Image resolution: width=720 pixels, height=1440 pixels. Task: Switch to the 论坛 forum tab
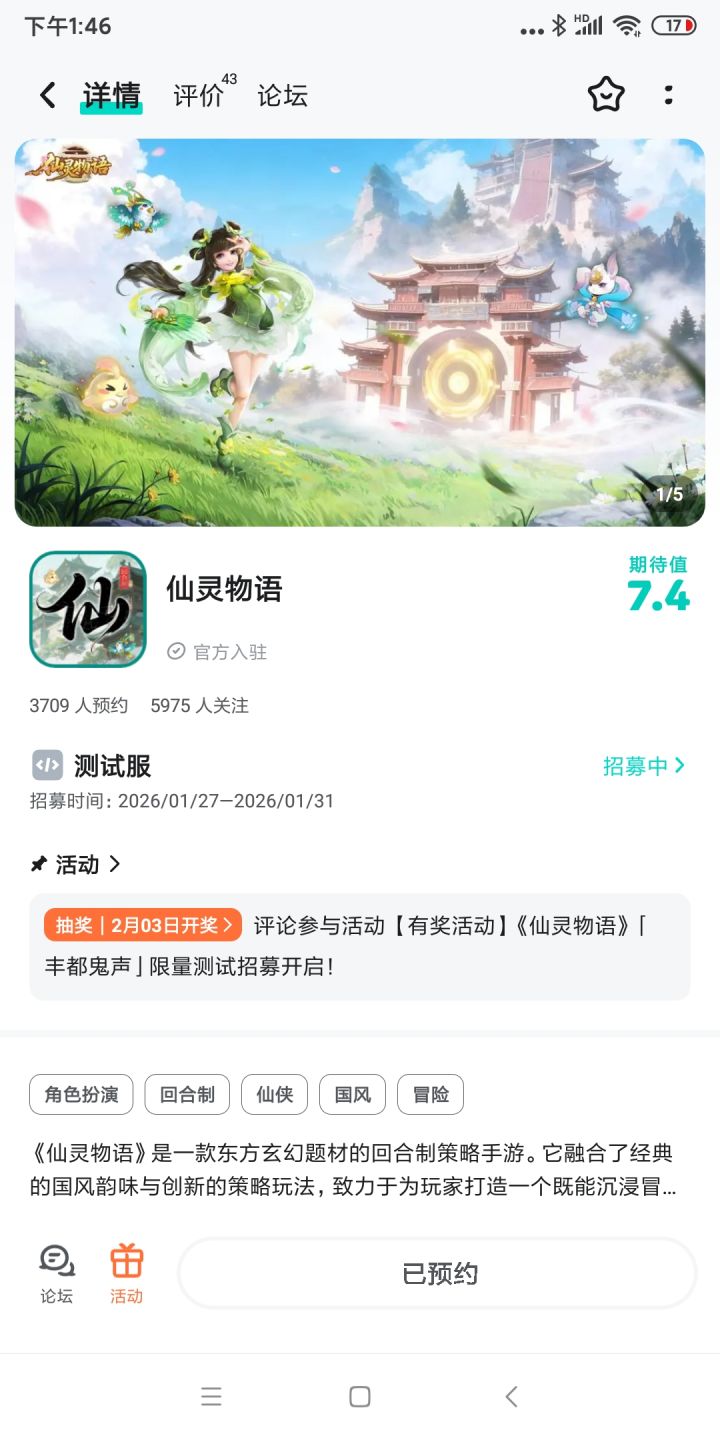(x=282, y=95)
